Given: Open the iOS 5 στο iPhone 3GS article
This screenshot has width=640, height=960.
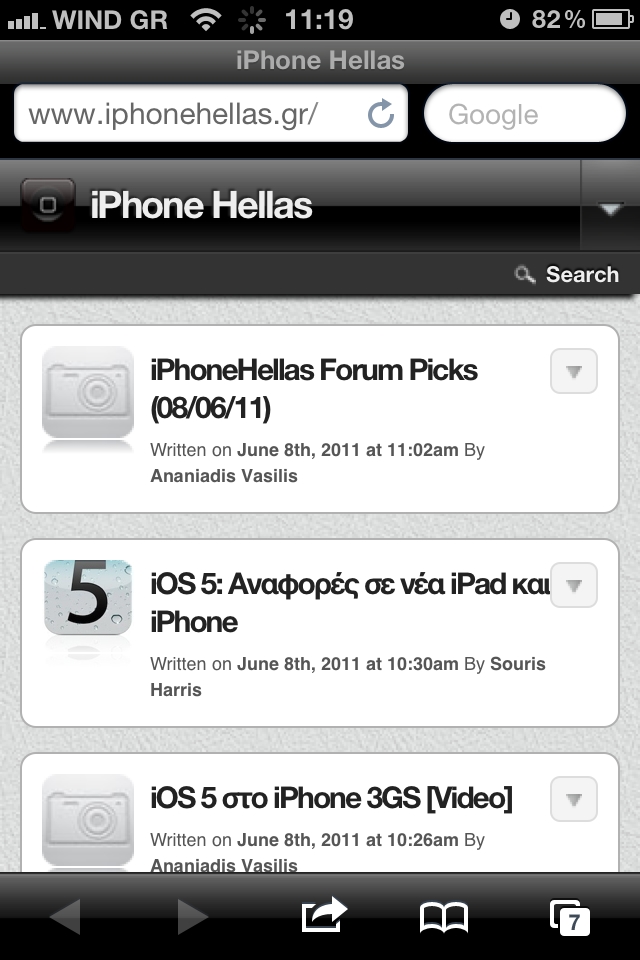Looking at the screenshot, I should (331, 798).
